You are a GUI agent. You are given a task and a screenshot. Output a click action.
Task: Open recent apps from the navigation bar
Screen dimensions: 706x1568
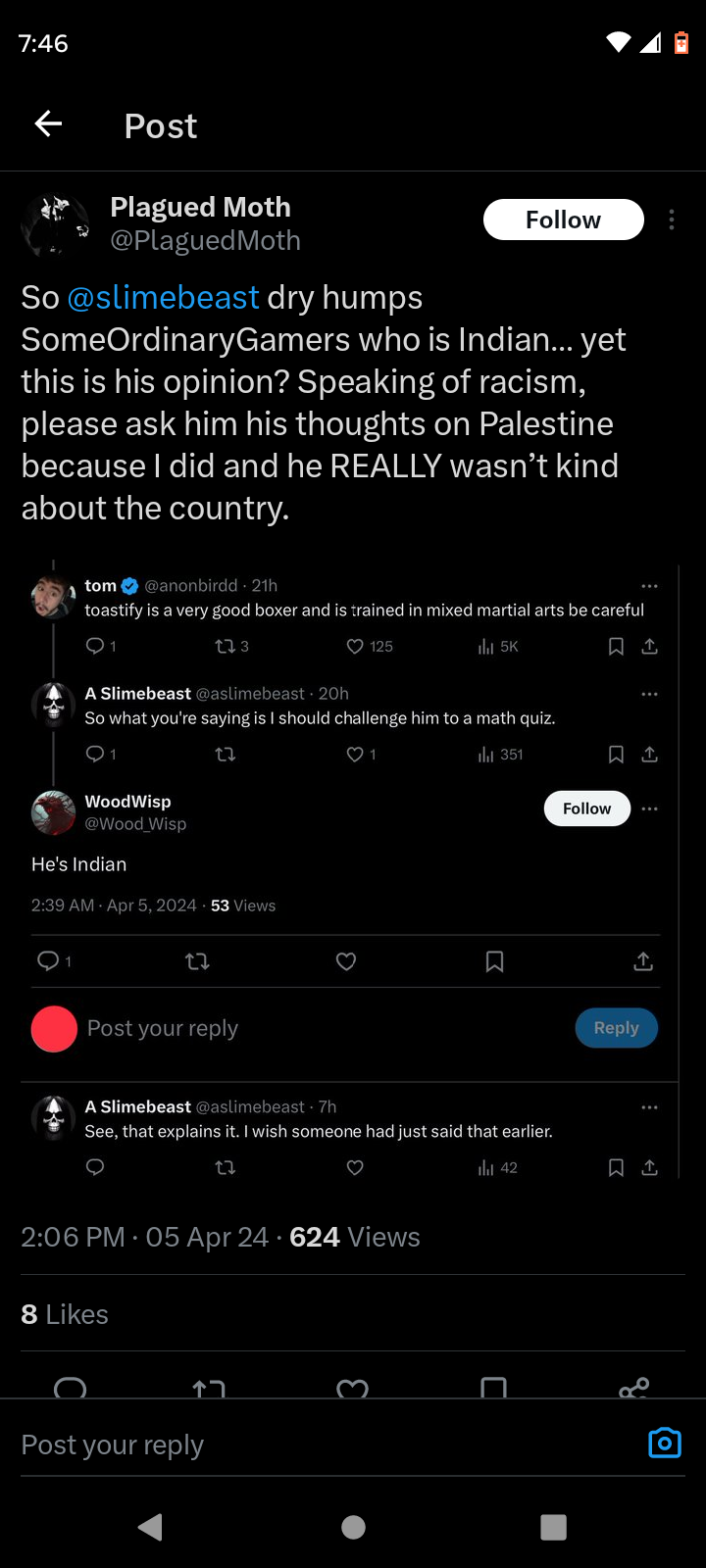click(553, 1527)
